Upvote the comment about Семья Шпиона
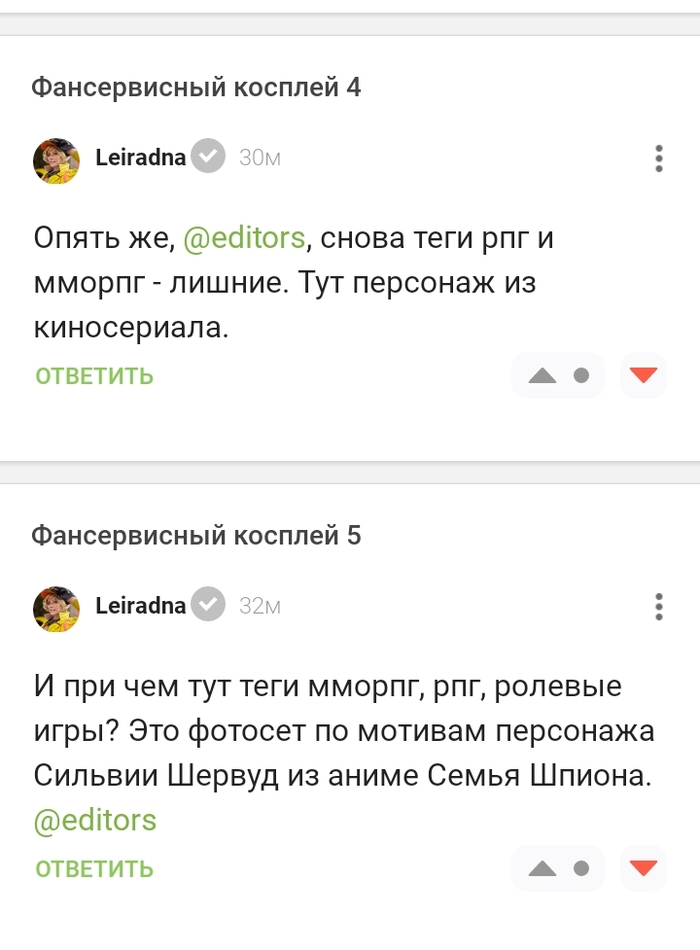Viewport: 700px width, 950px height. tap(543, 868)
